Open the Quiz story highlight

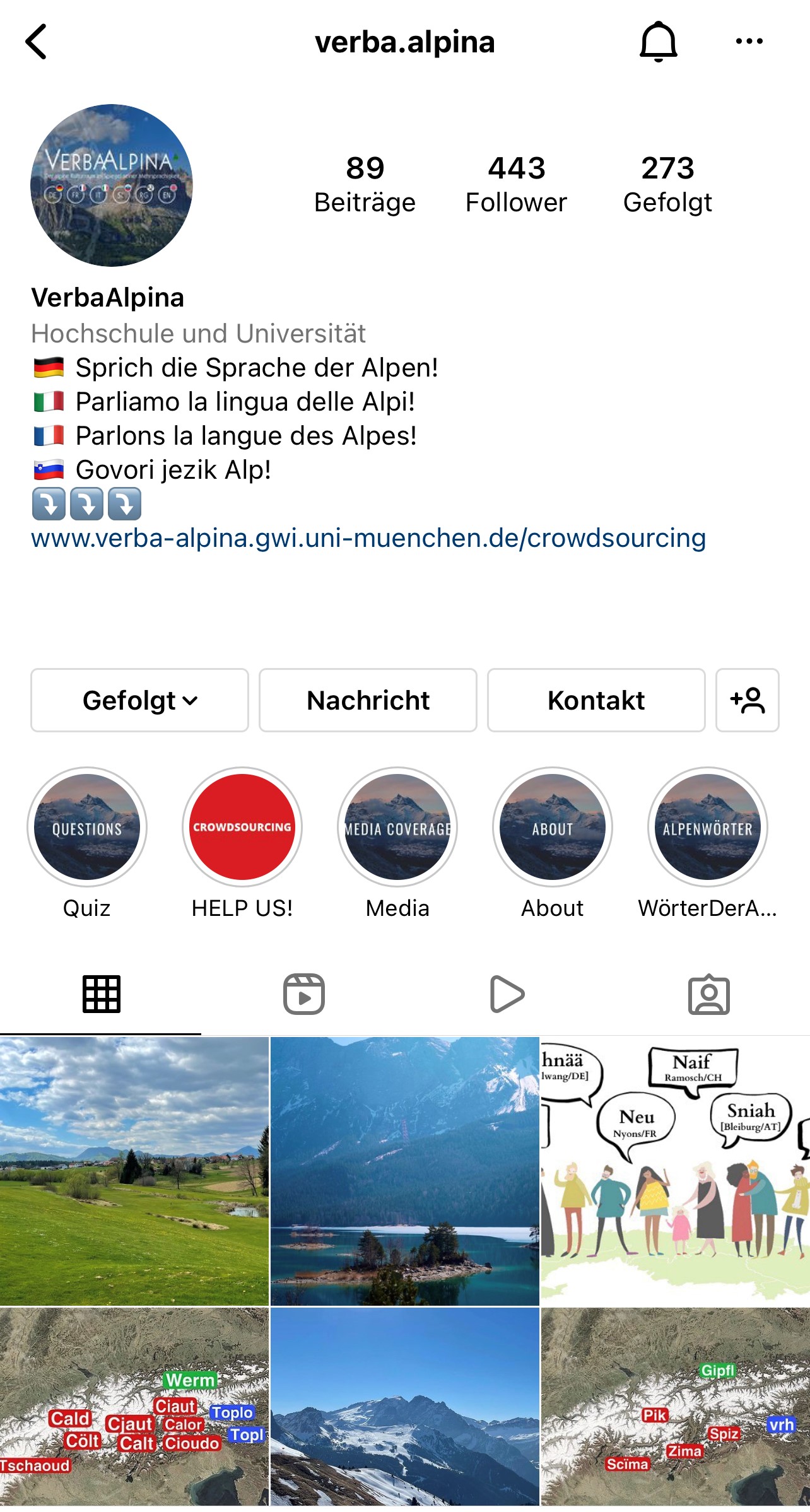point(87,827)
